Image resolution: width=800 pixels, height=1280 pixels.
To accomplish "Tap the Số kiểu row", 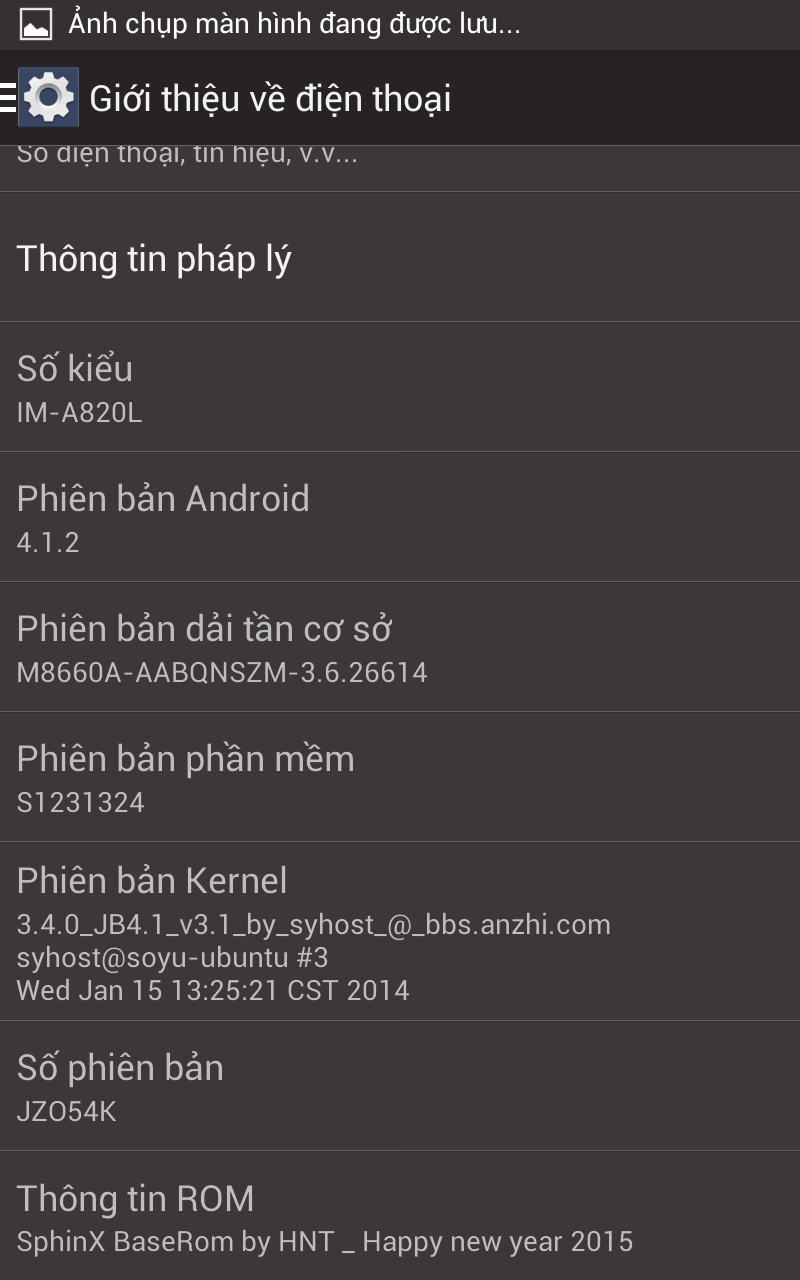I will point(400,387).
